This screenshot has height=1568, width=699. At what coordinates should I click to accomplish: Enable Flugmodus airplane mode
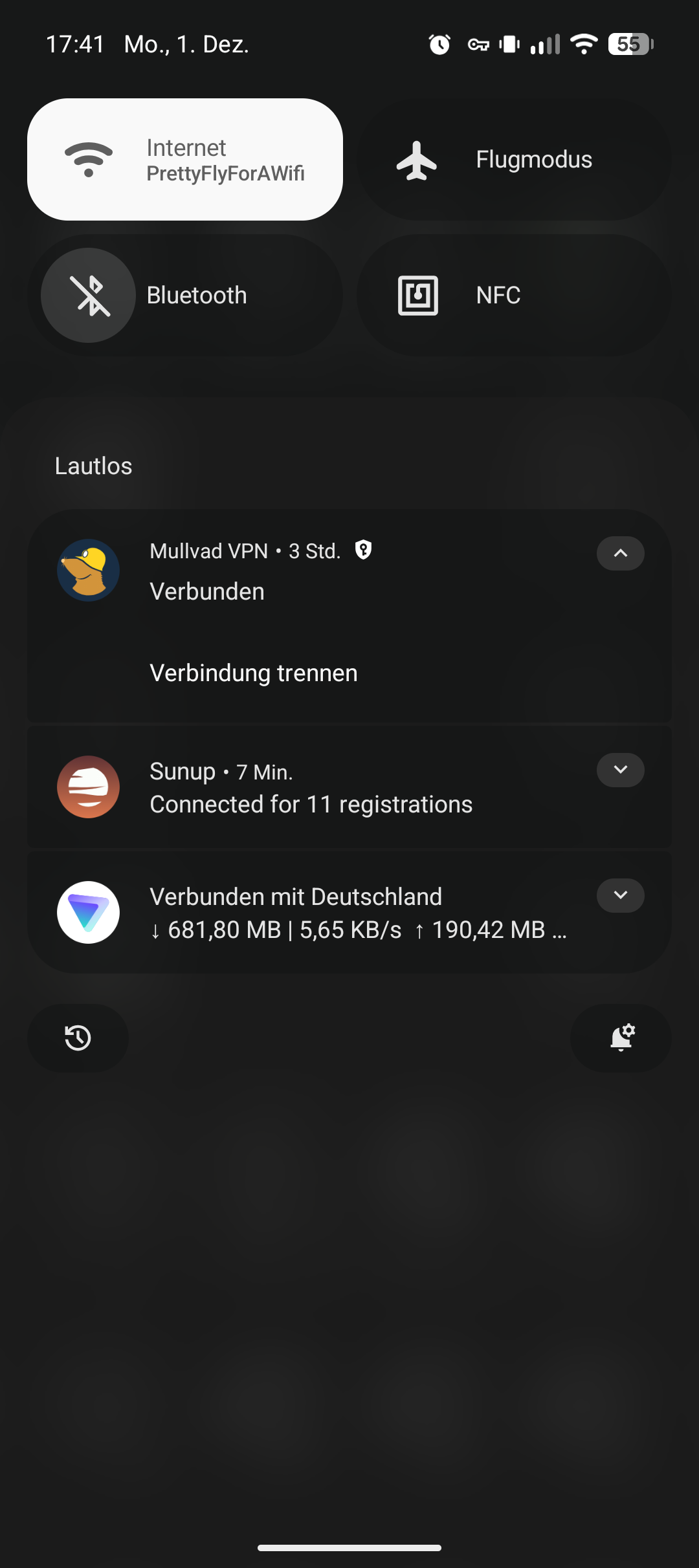[x=514, y=160]
